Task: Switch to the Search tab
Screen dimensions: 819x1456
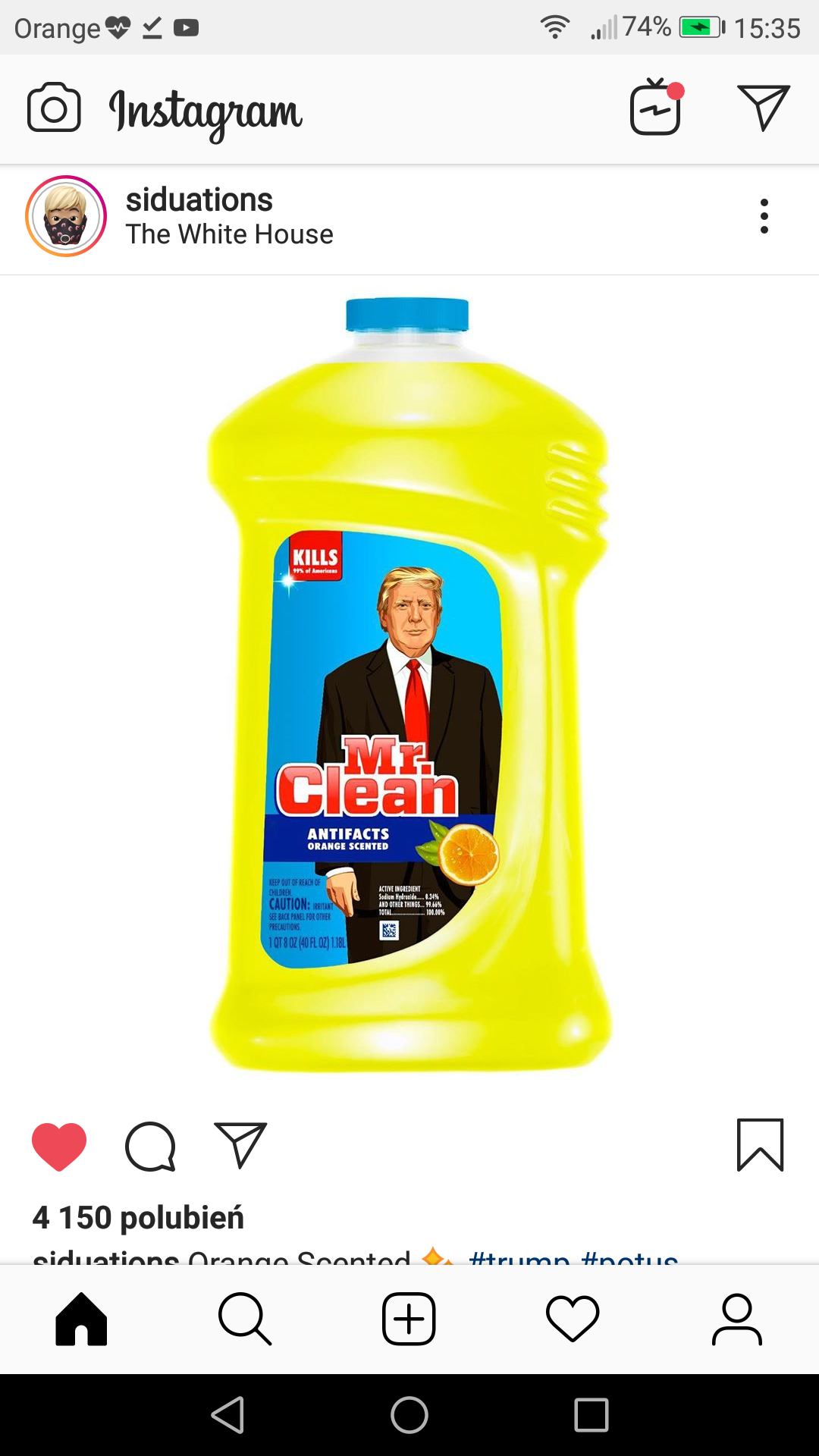Action: (x=245, y=1319)
